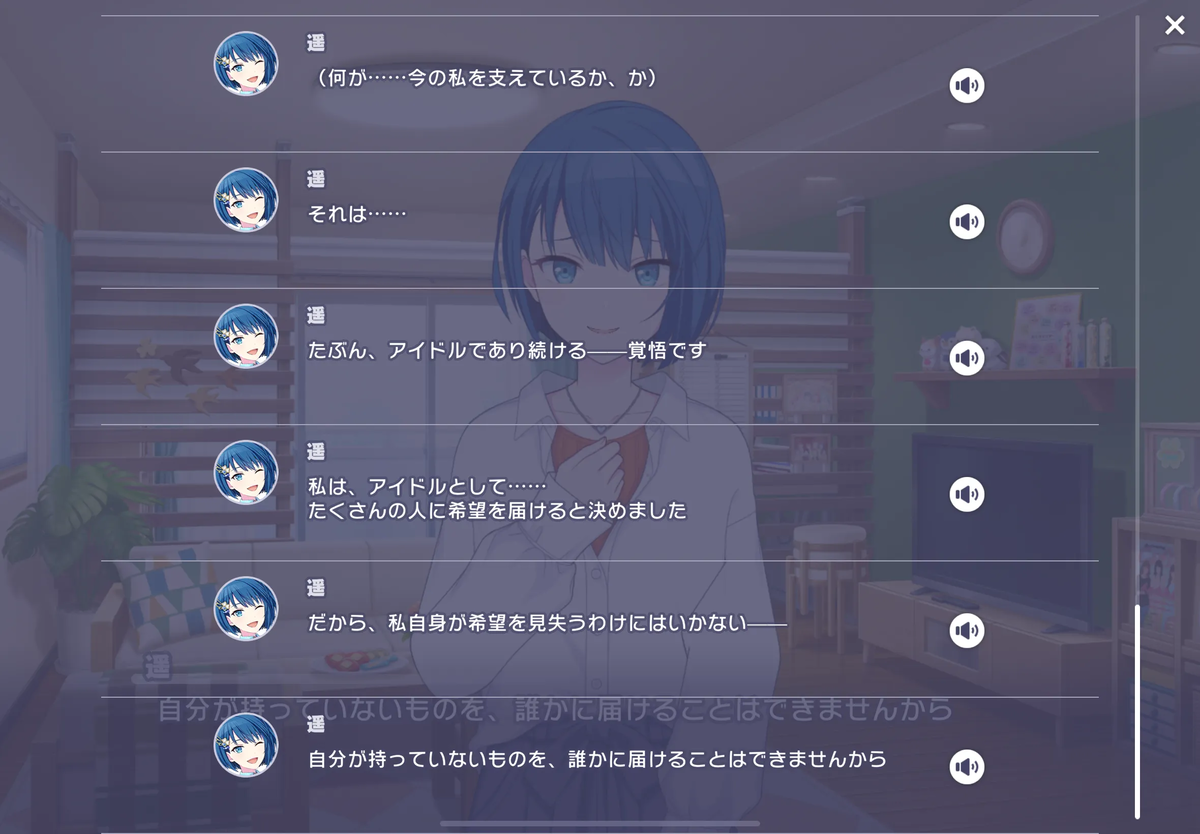
Task: Play audio for 私は、アイドルとして line
Action: [966, 494]
